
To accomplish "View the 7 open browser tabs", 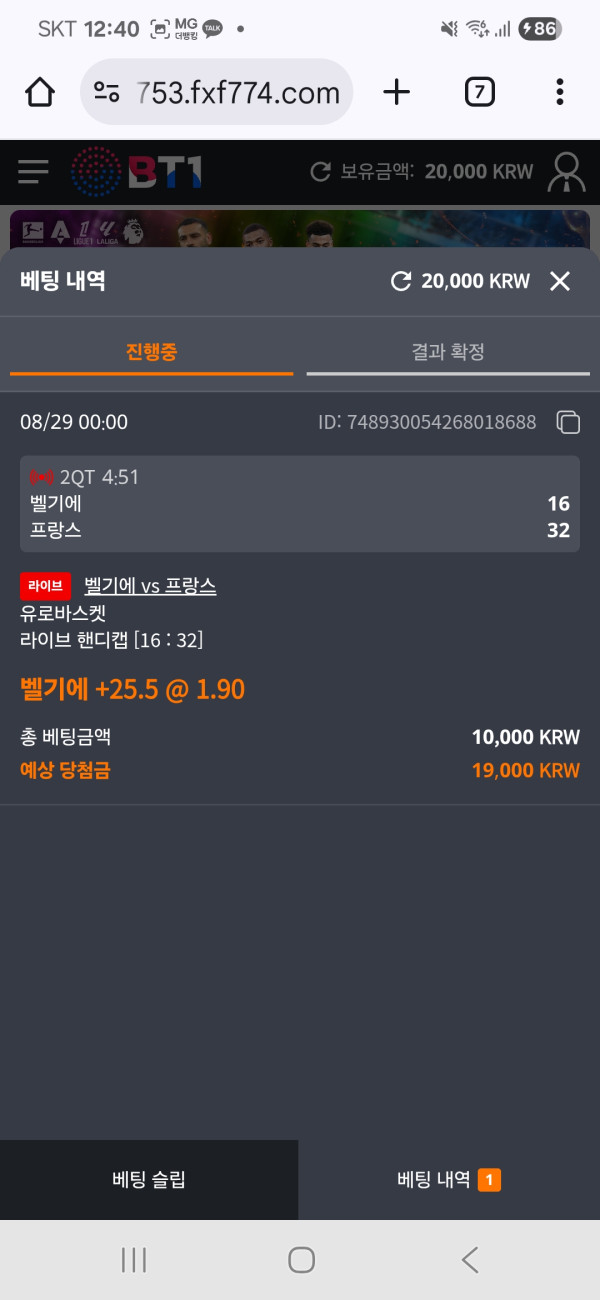I will [480, 93].
